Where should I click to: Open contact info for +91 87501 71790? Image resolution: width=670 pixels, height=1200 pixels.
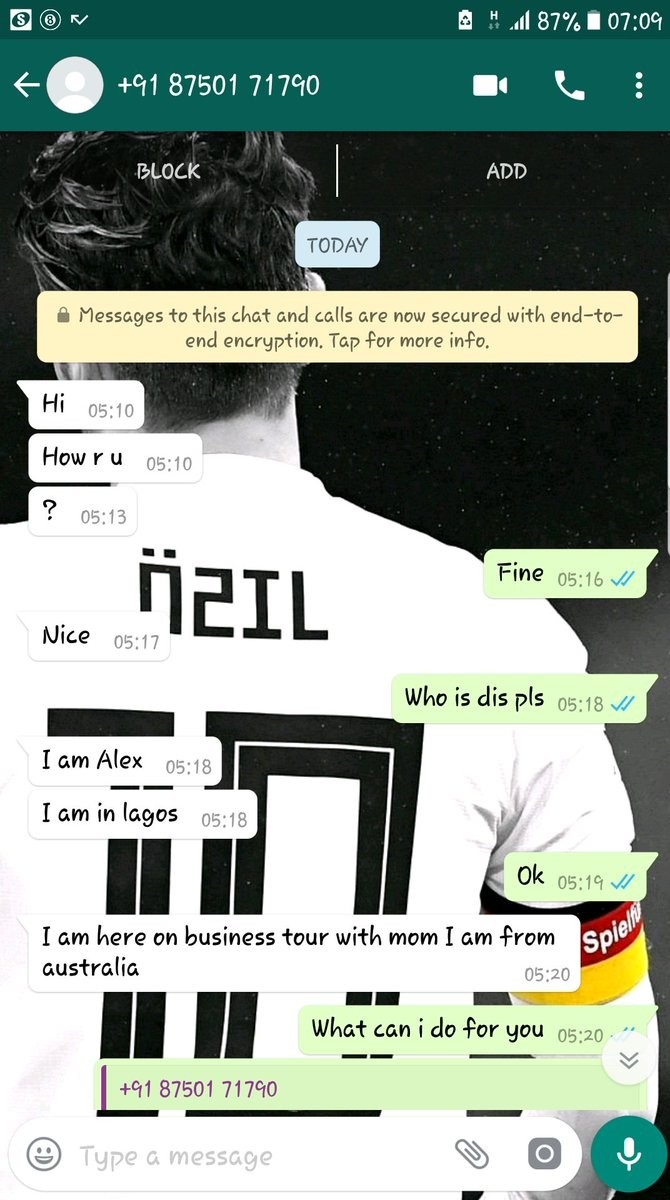click(218, 86)
